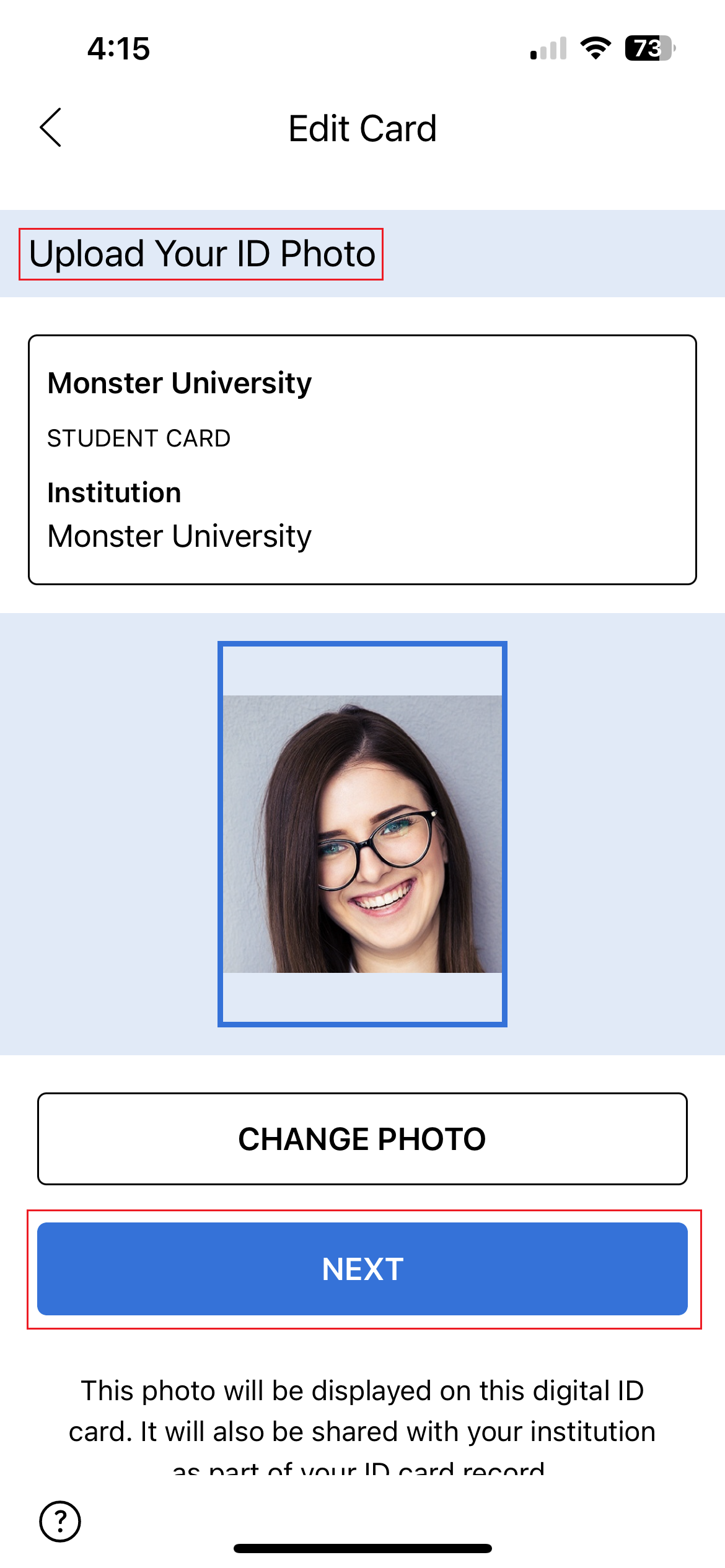Select CHANGE PHOTO to pick a new image
725x1568 pixels.
pos(362,1138)
